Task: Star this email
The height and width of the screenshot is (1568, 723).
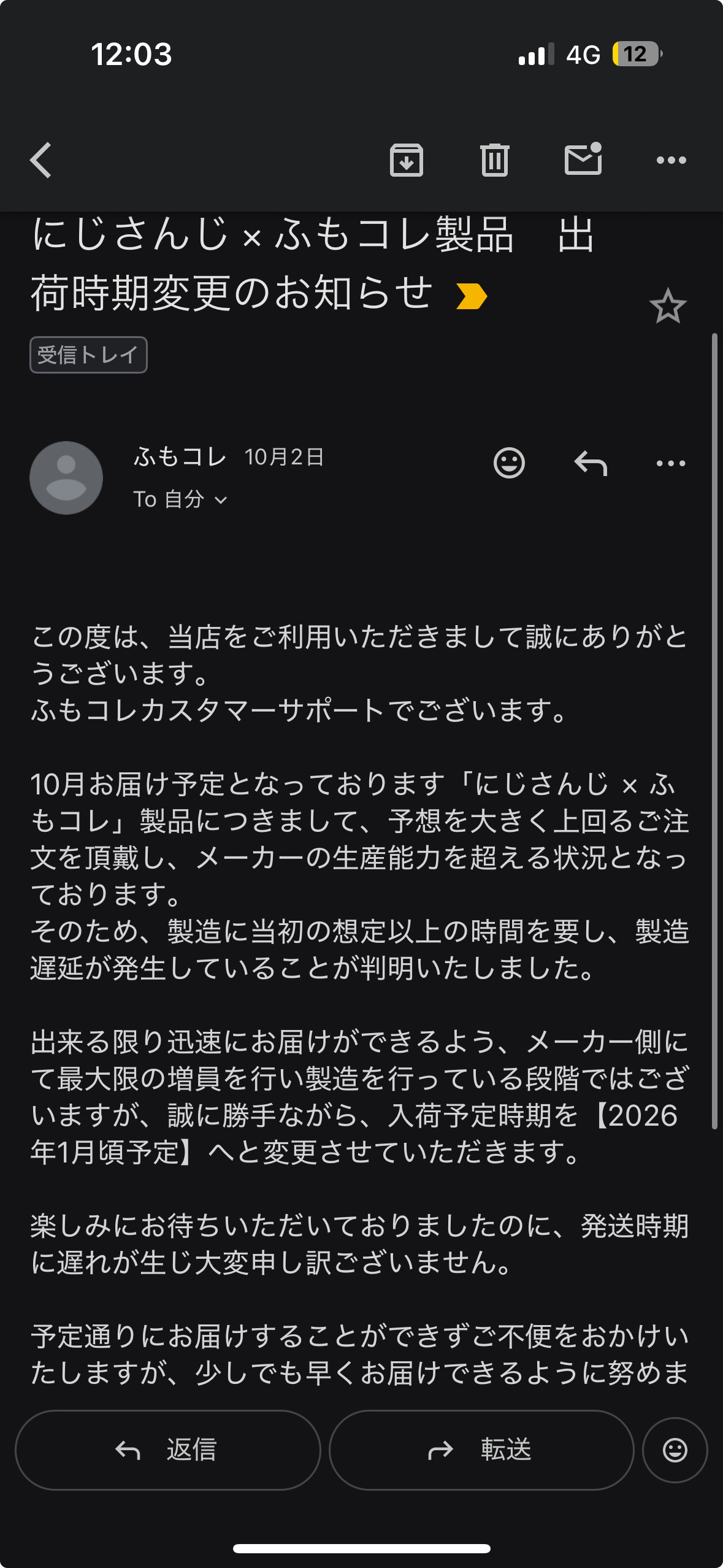Action: pos(667,306)
